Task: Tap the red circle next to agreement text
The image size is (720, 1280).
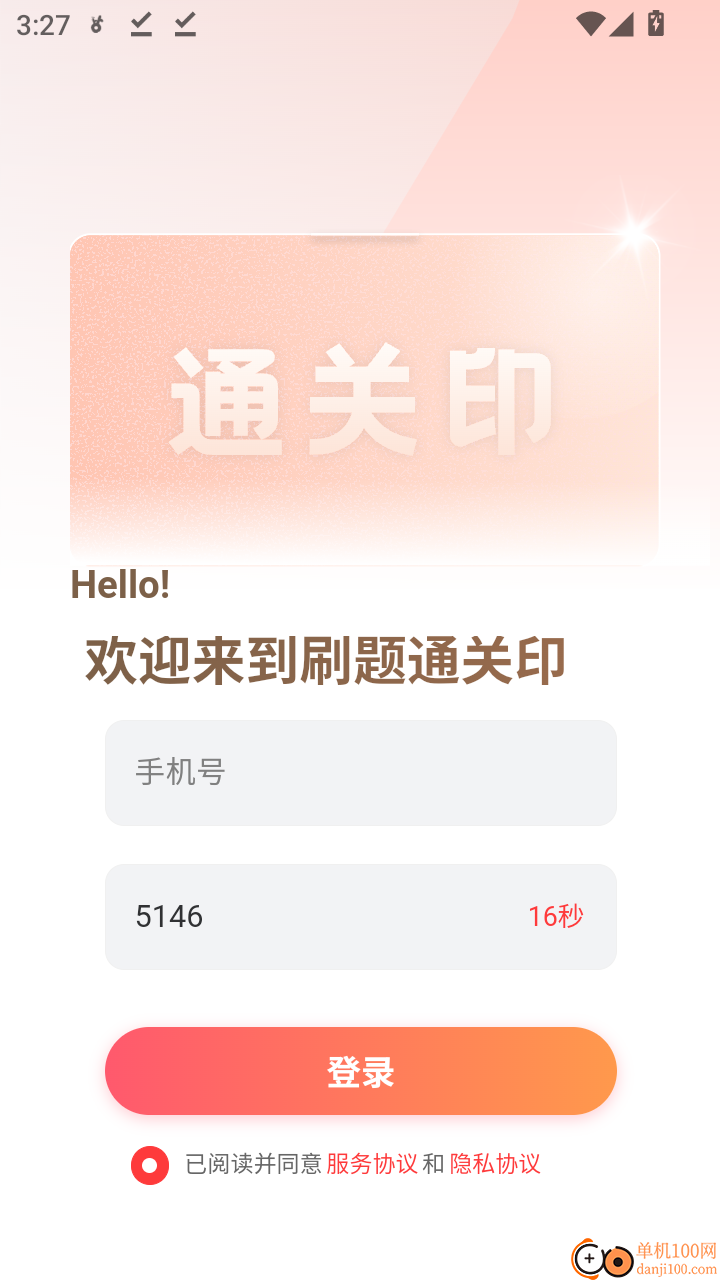Action: tap(150, 1164)
